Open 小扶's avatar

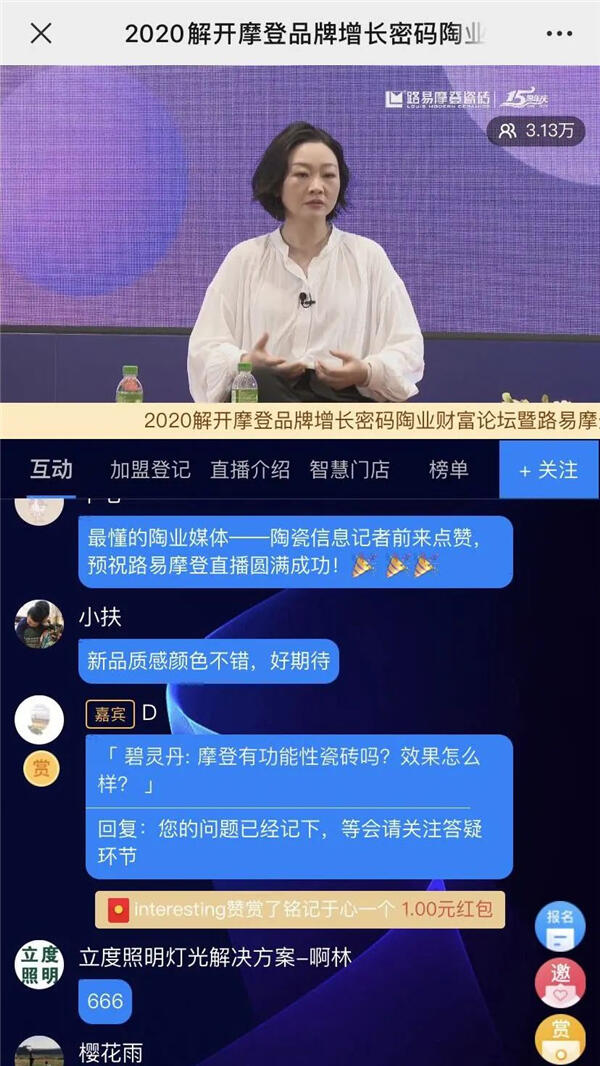coord(40,624)
